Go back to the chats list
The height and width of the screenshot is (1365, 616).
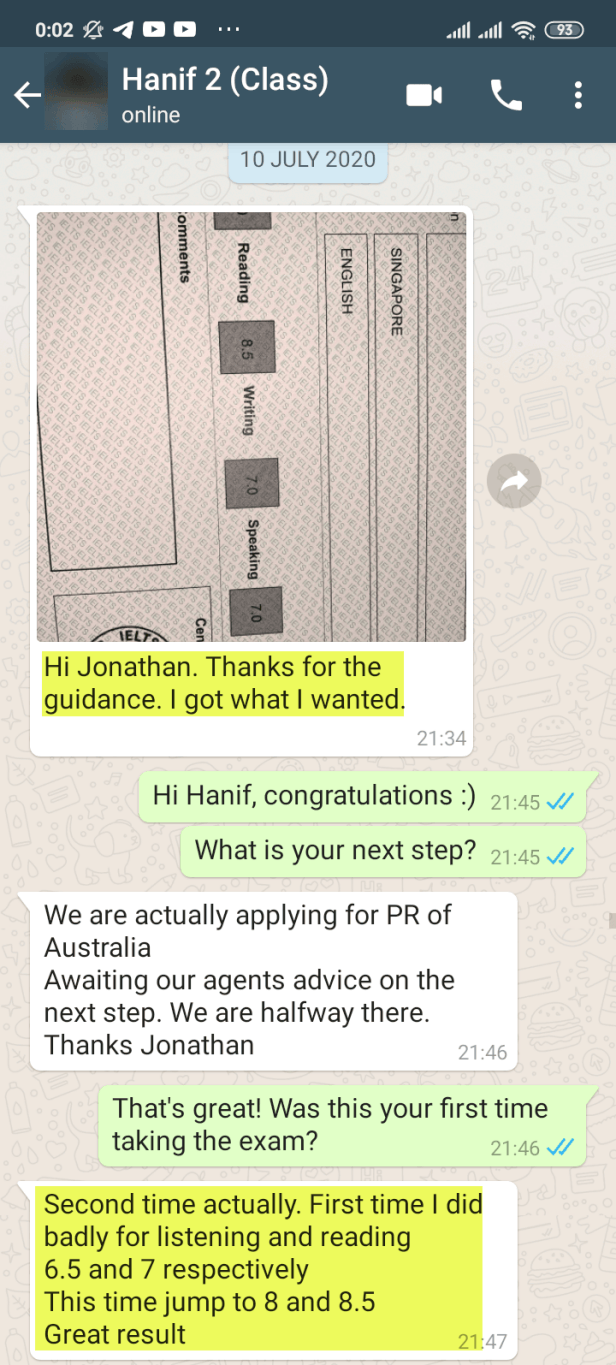tap(26, 96)
